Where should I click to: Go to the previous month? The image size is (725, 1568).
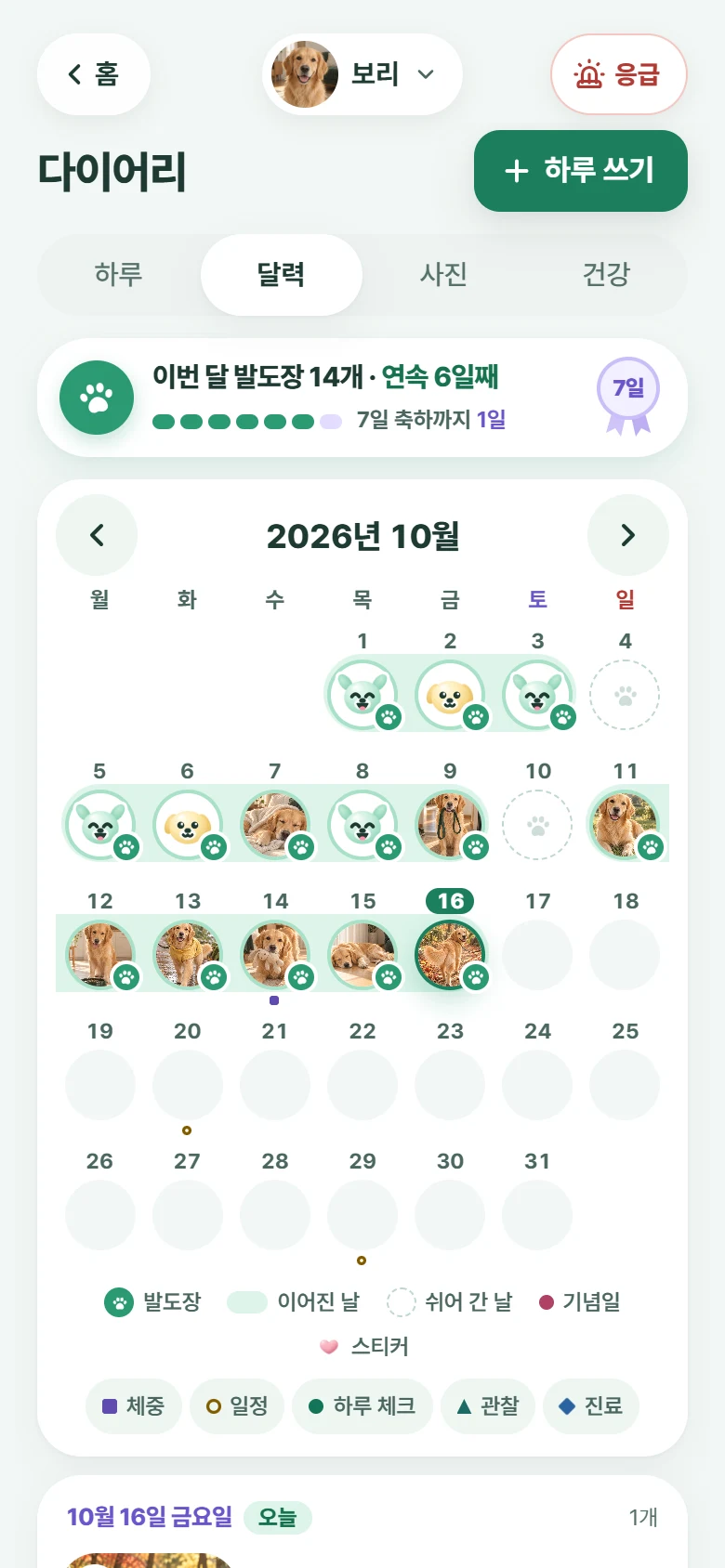(97, 535)
